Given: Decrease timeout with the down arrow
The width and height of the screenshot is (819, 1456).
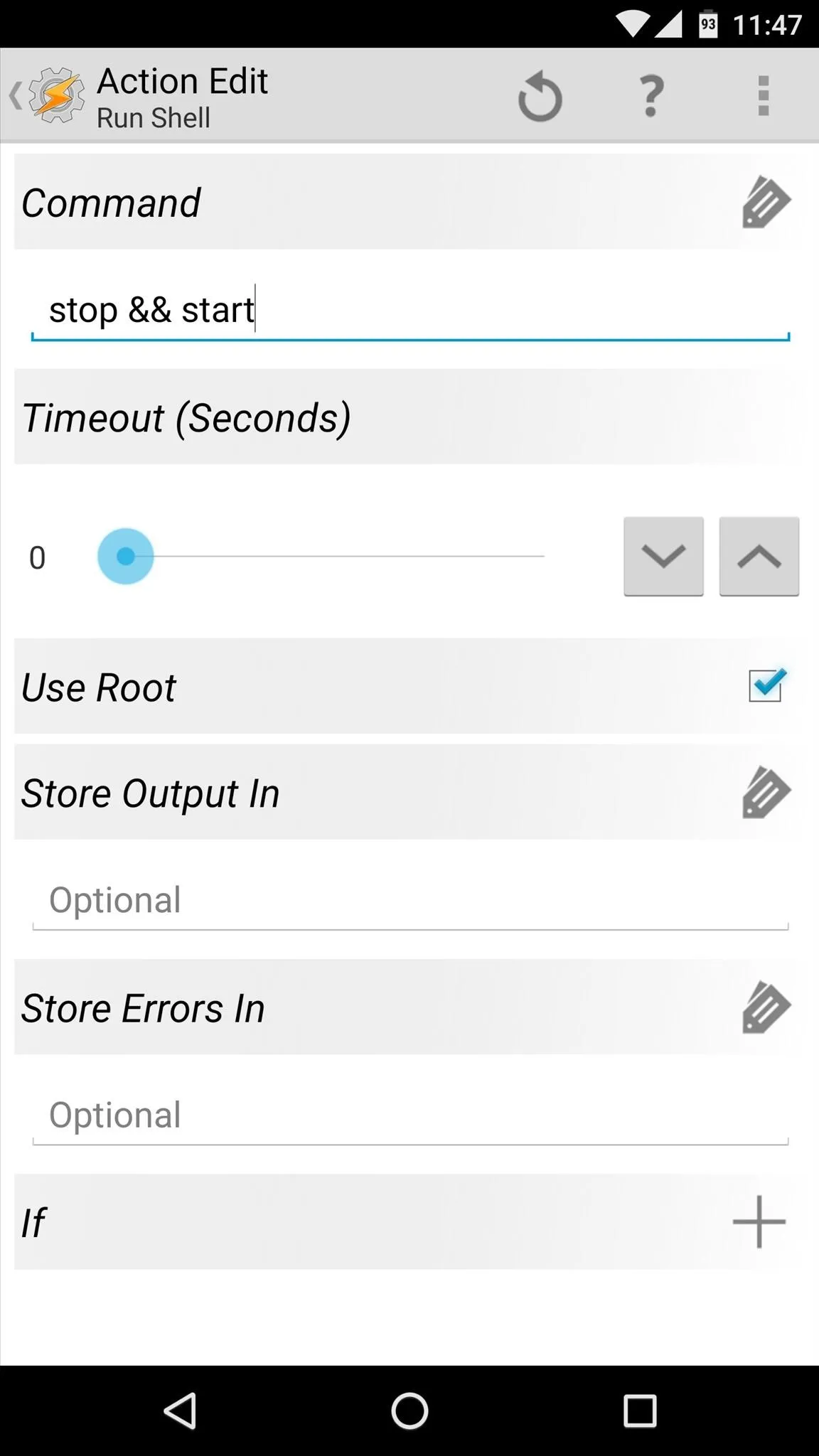Looking at the screenshot, I should (x=663, y=556).
